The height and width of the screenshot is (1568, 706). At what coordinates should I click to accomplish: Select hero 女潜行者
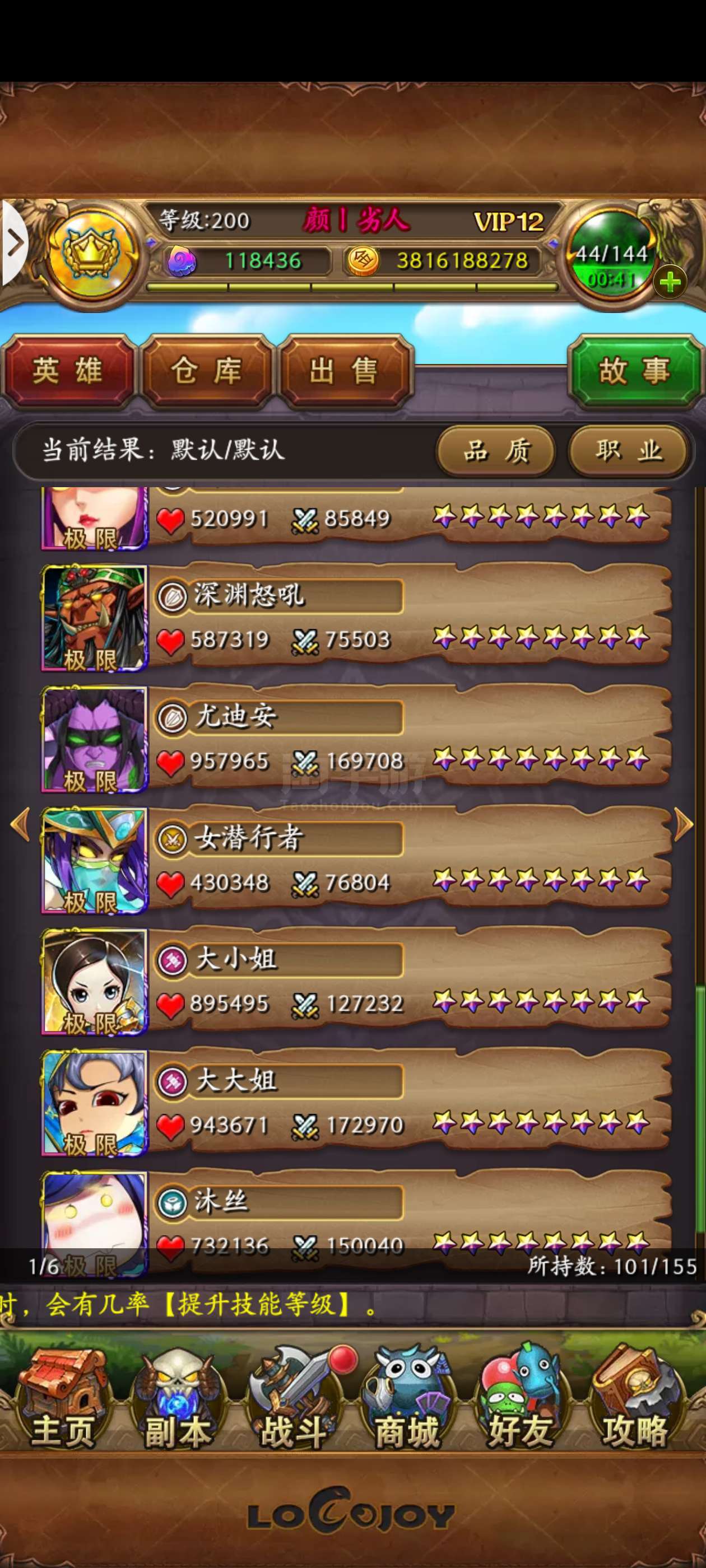356,861
